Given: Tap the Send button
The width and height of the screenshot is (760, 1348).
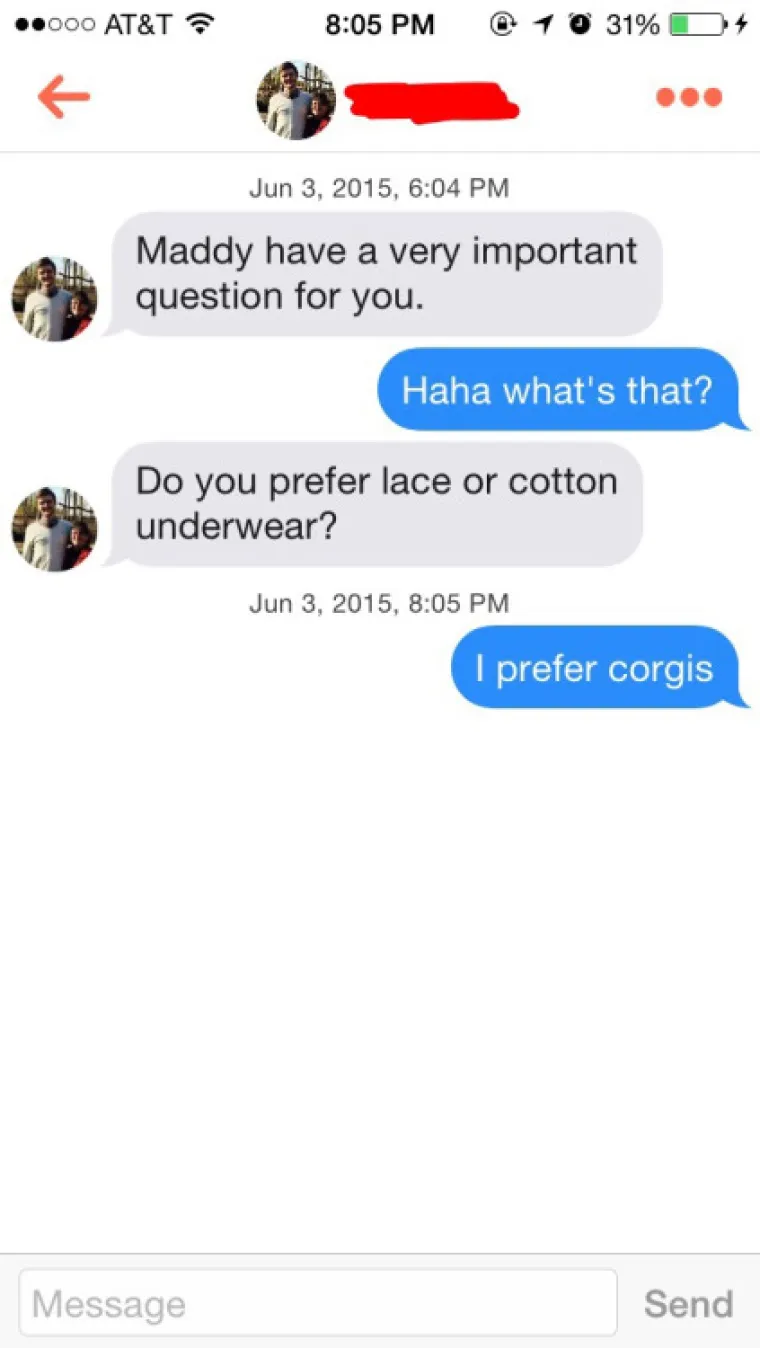Looking at the screenshot, I should click(x=688, y=1303).
